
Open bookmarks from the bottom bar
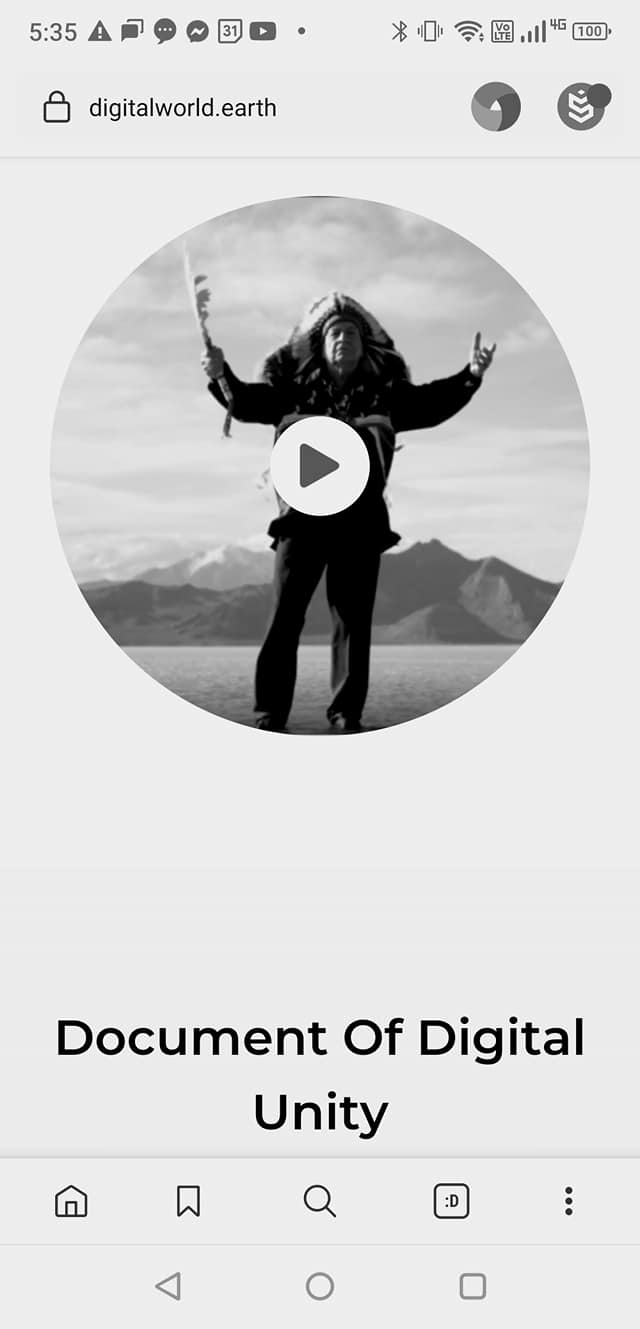[188, 1201]
